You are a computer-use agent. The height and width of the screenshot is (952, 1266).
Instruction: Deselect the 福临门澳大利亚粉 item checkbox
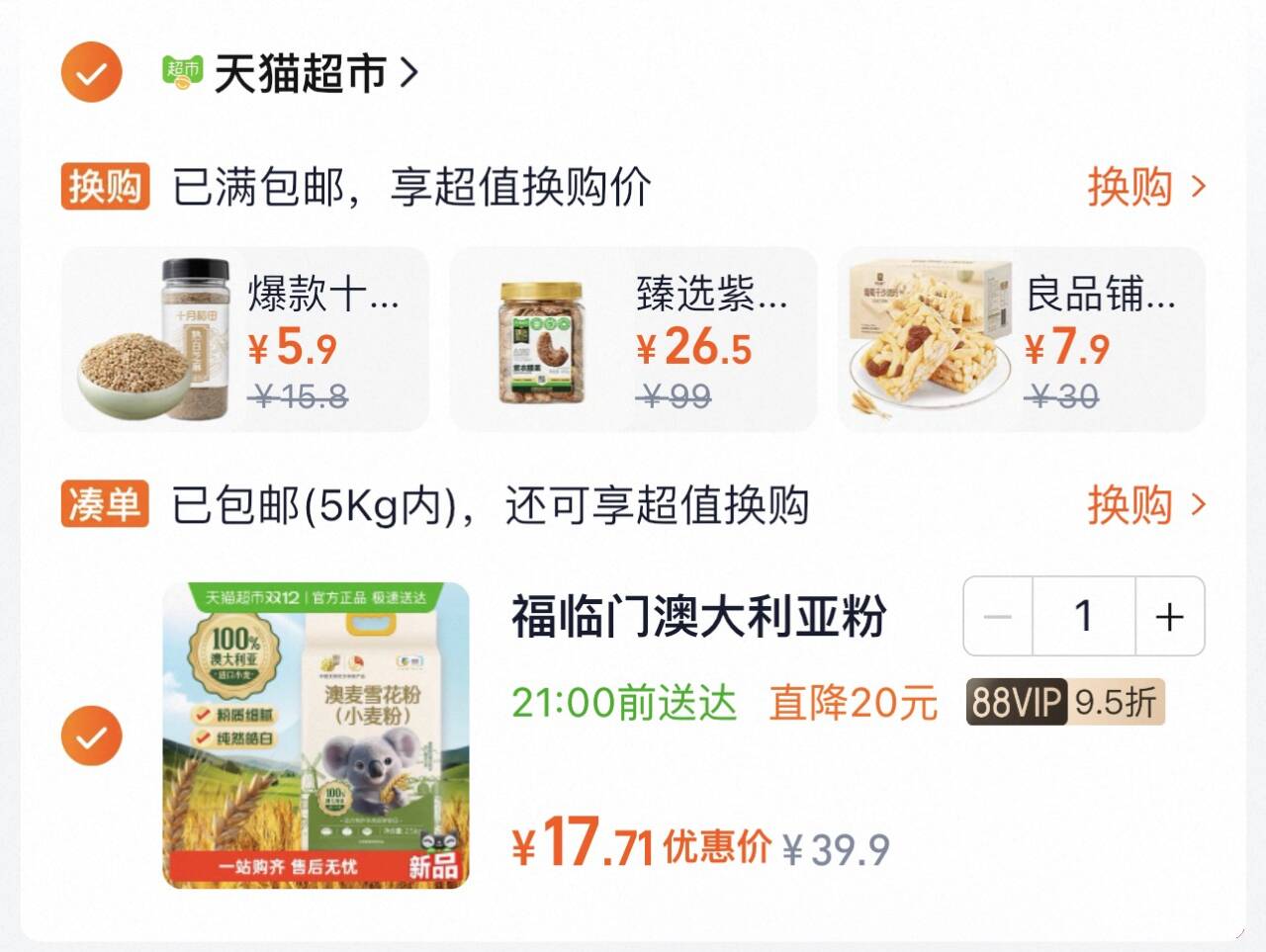click(x=91, y=736)
